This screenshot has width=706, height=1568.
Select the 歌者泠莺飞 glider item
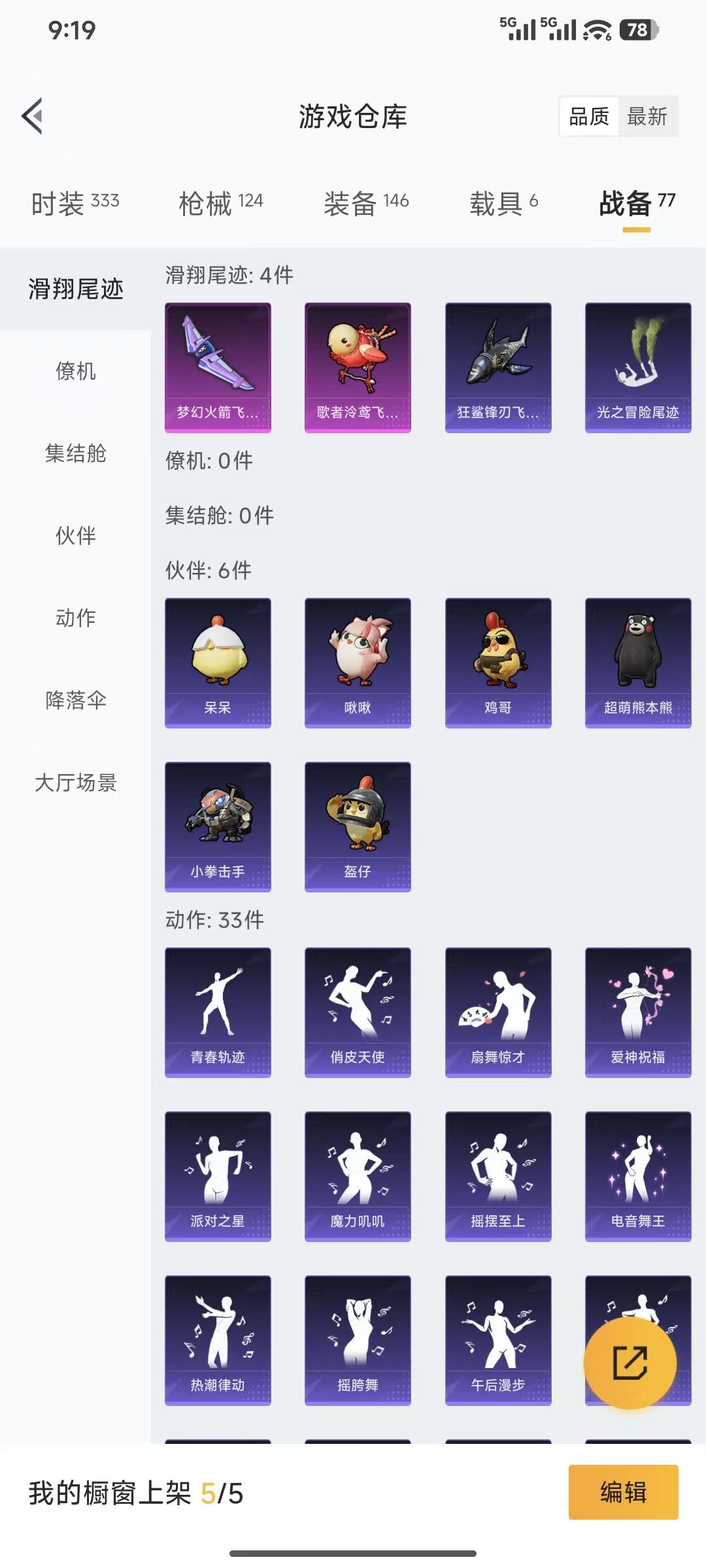point(358,366)
